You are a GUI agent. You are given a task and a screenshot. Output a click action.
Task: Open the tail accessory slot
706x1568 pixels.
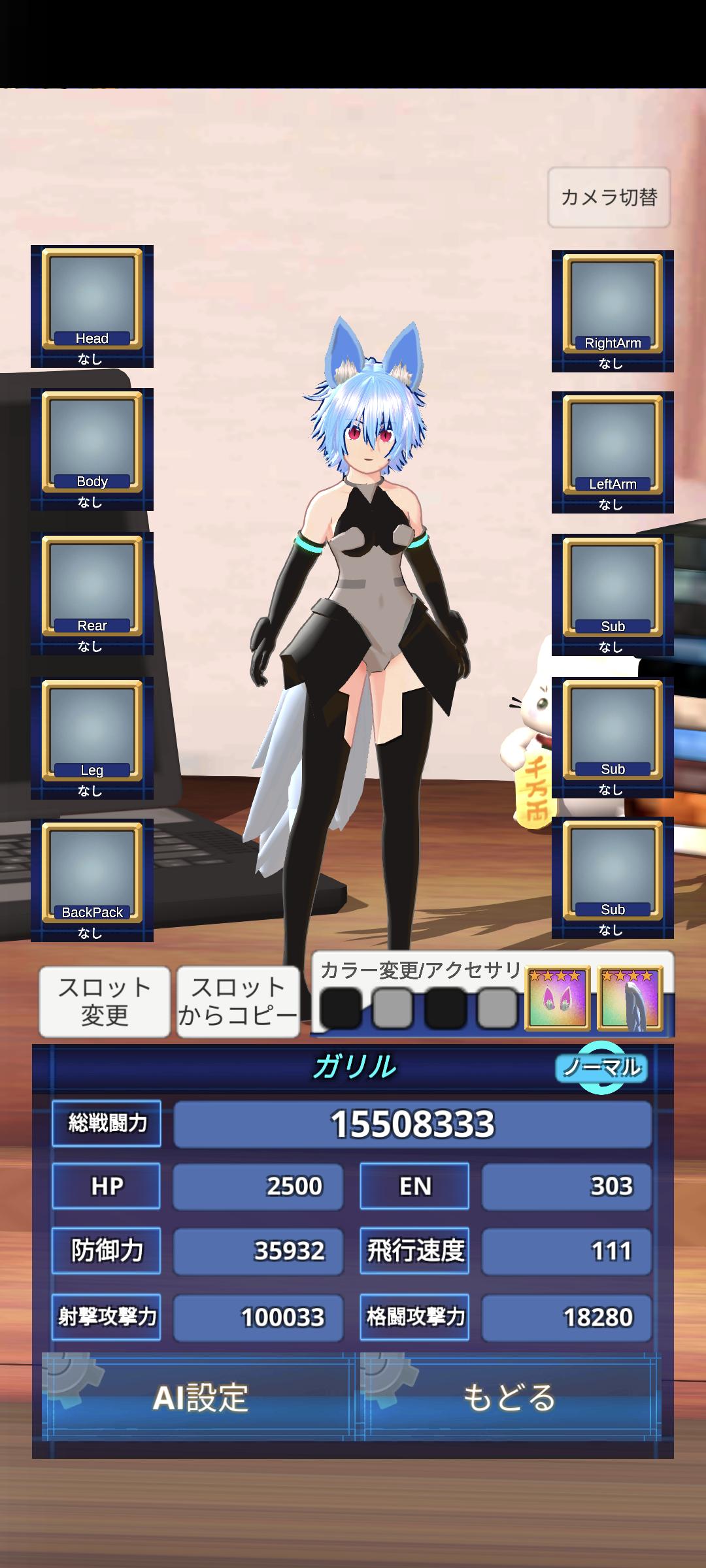[x=630, y=999]
